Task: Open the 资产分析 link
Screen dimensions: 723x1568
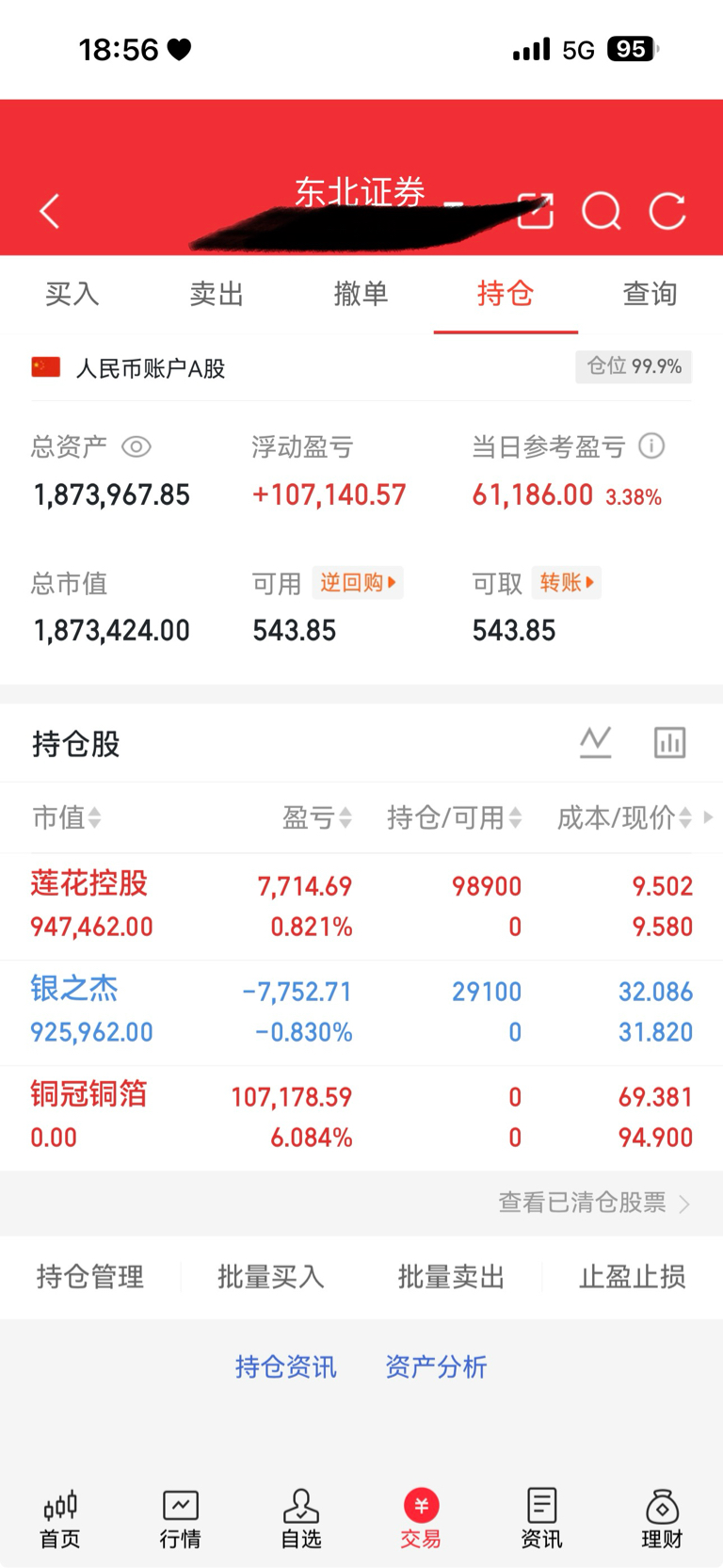Action: (436, 1366)
